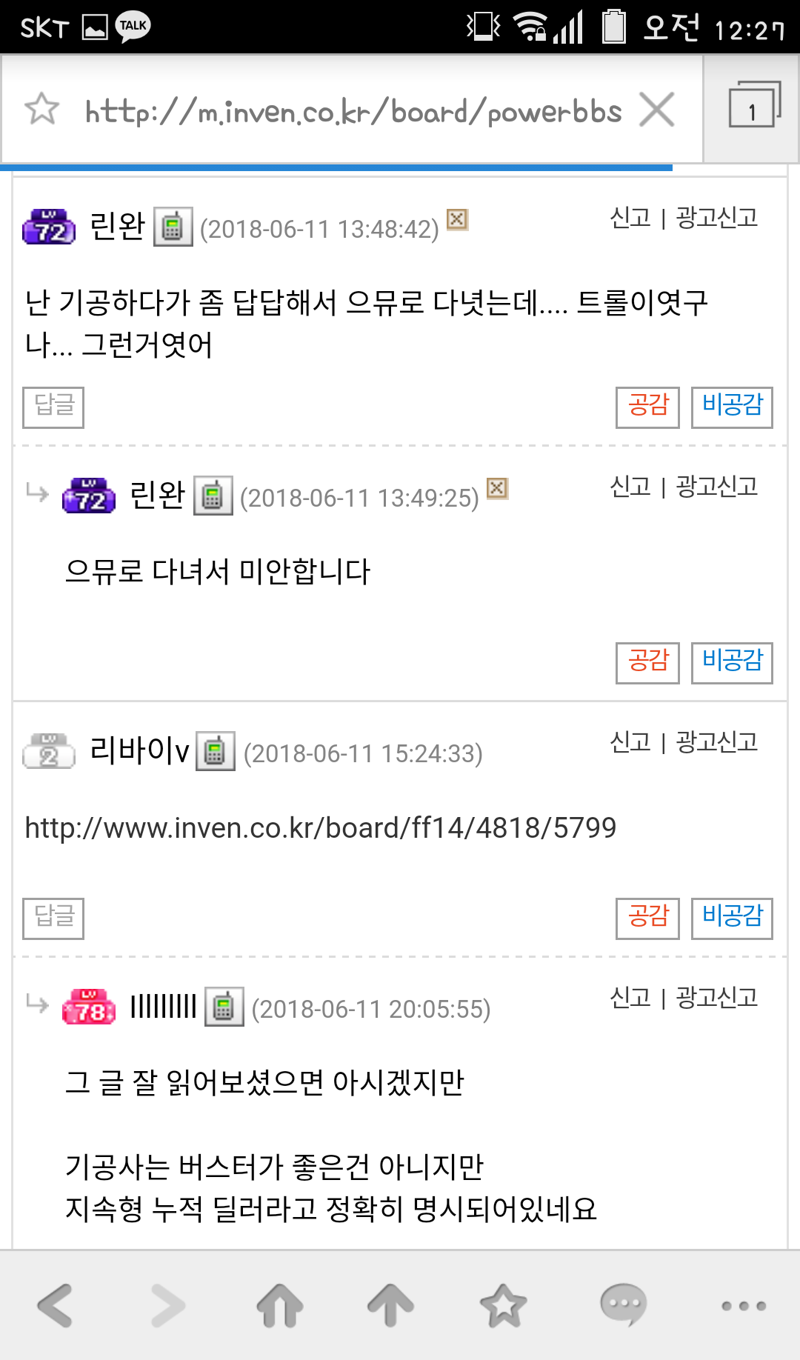Open bookmarks star in bottom toolbar

click(503, 1305)
